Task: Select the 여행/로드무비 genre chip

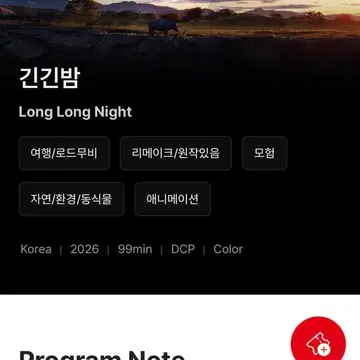Action: (x=64, y=153)
